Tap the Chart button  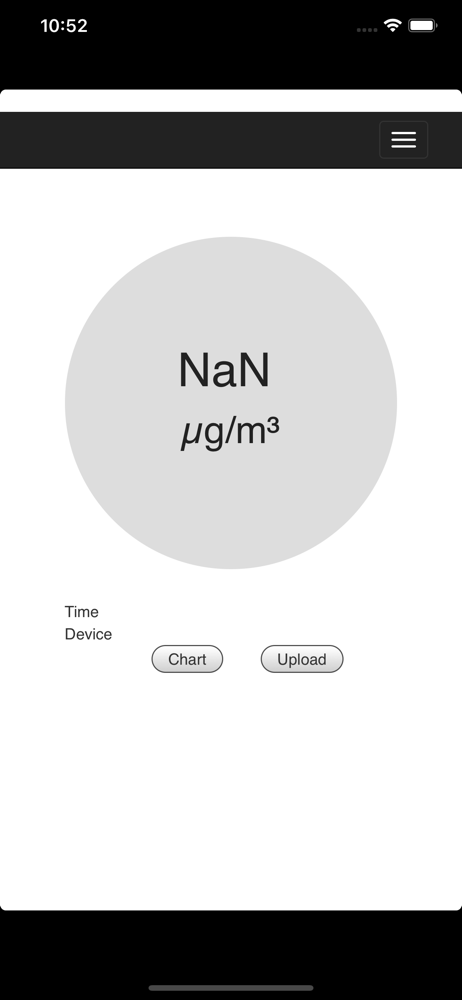pyautogui.click(x=187, y=659)
